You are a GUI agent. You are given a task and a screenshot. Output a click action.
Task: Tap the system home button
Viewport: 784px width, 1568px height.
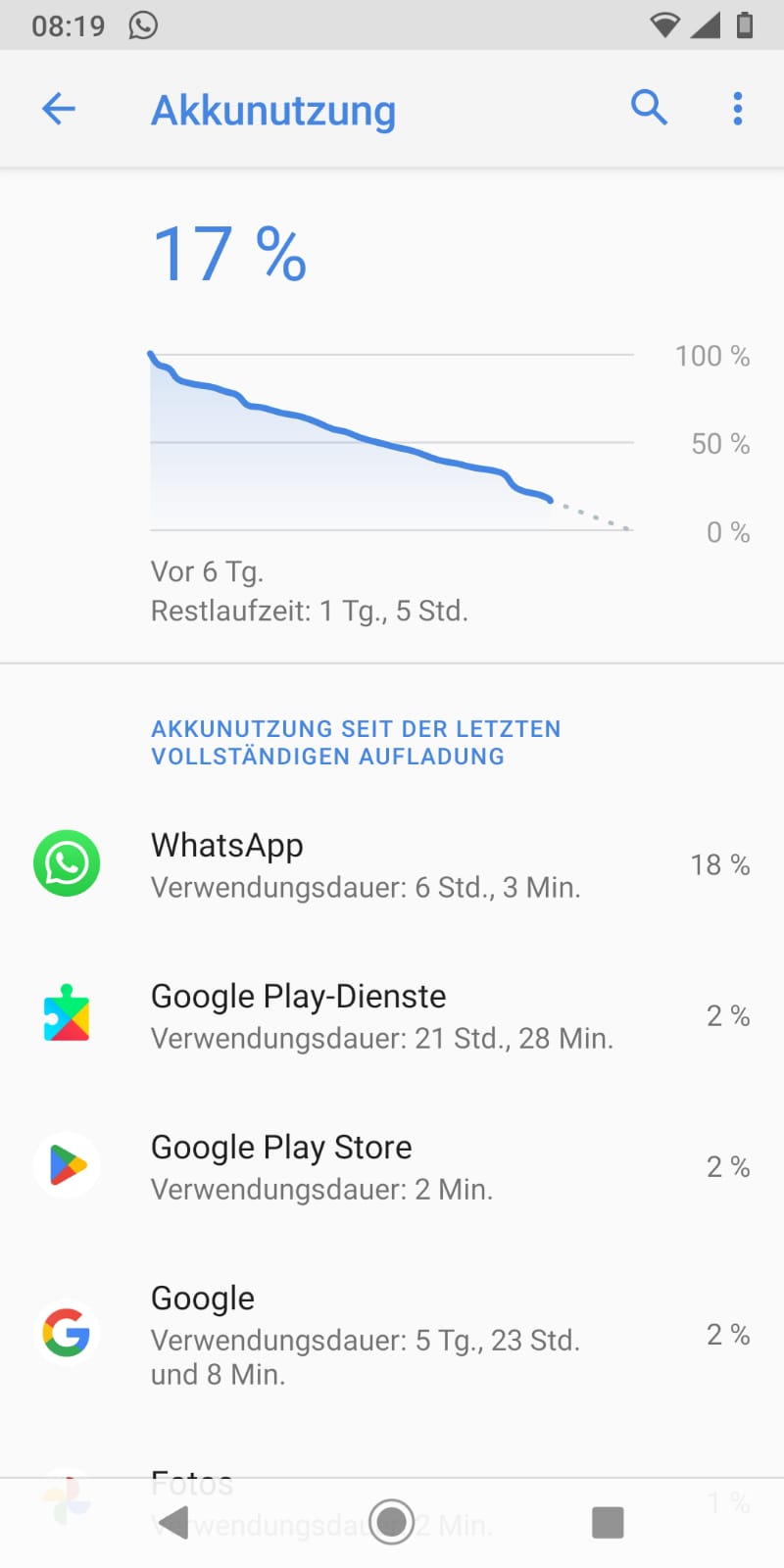[392, 1522]
